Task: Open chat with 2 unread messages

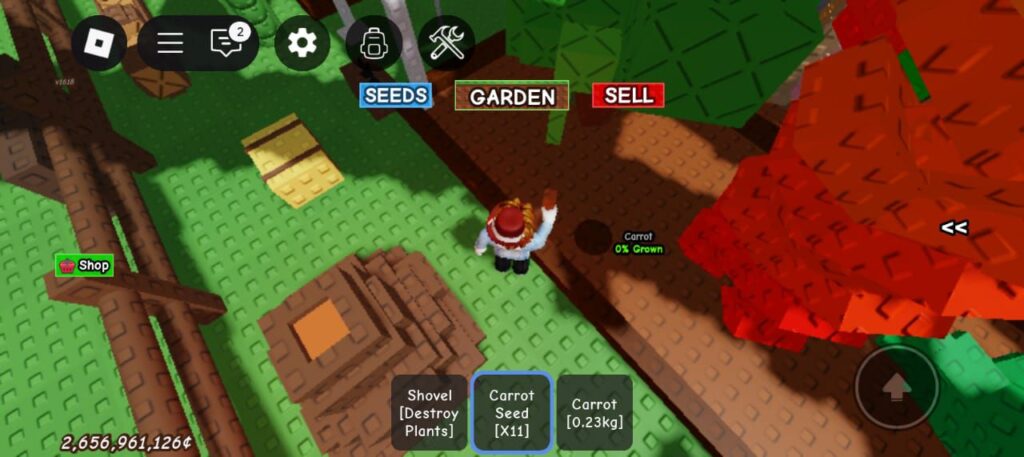Action: click(x=227, y=43)
